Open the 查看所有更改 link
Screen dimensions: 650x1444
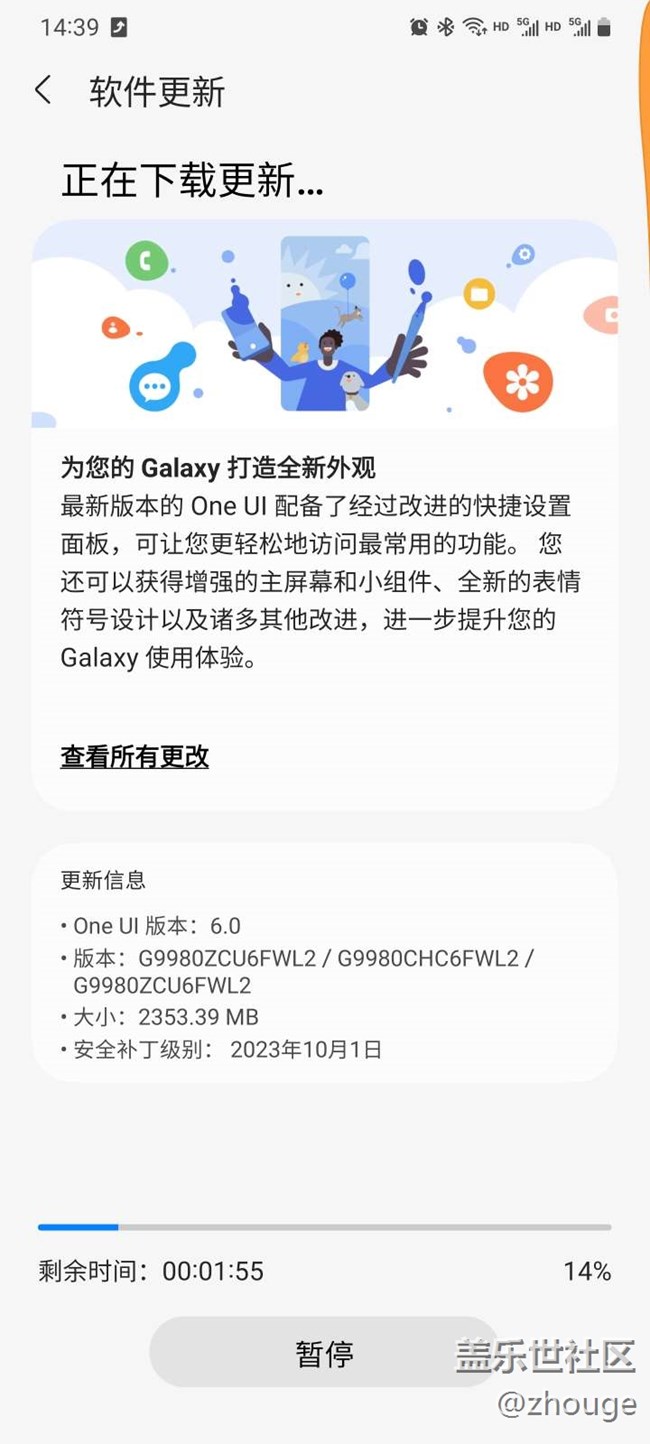point(134,757)
